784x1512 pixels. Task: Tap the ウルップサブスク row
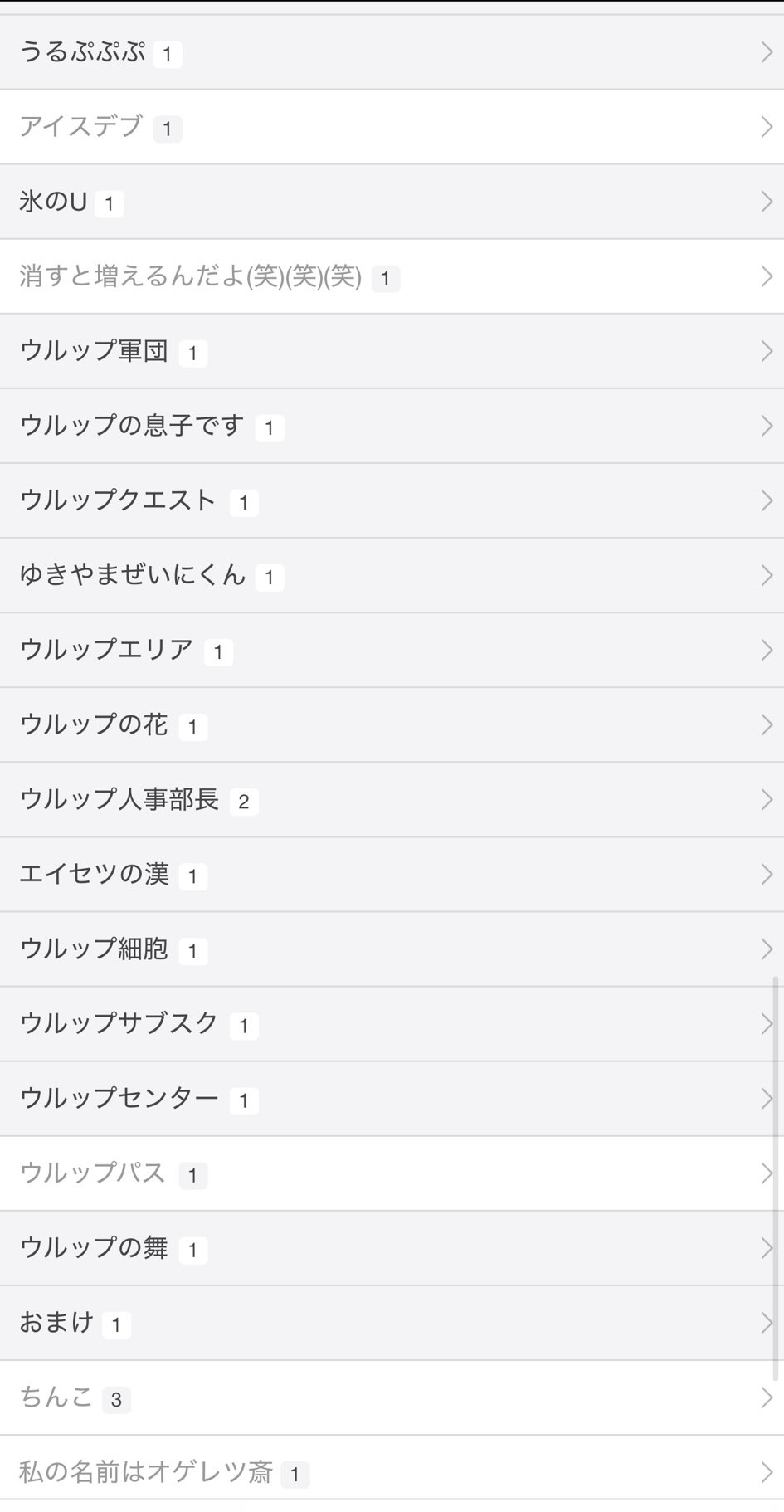[x=392, y=1023]
